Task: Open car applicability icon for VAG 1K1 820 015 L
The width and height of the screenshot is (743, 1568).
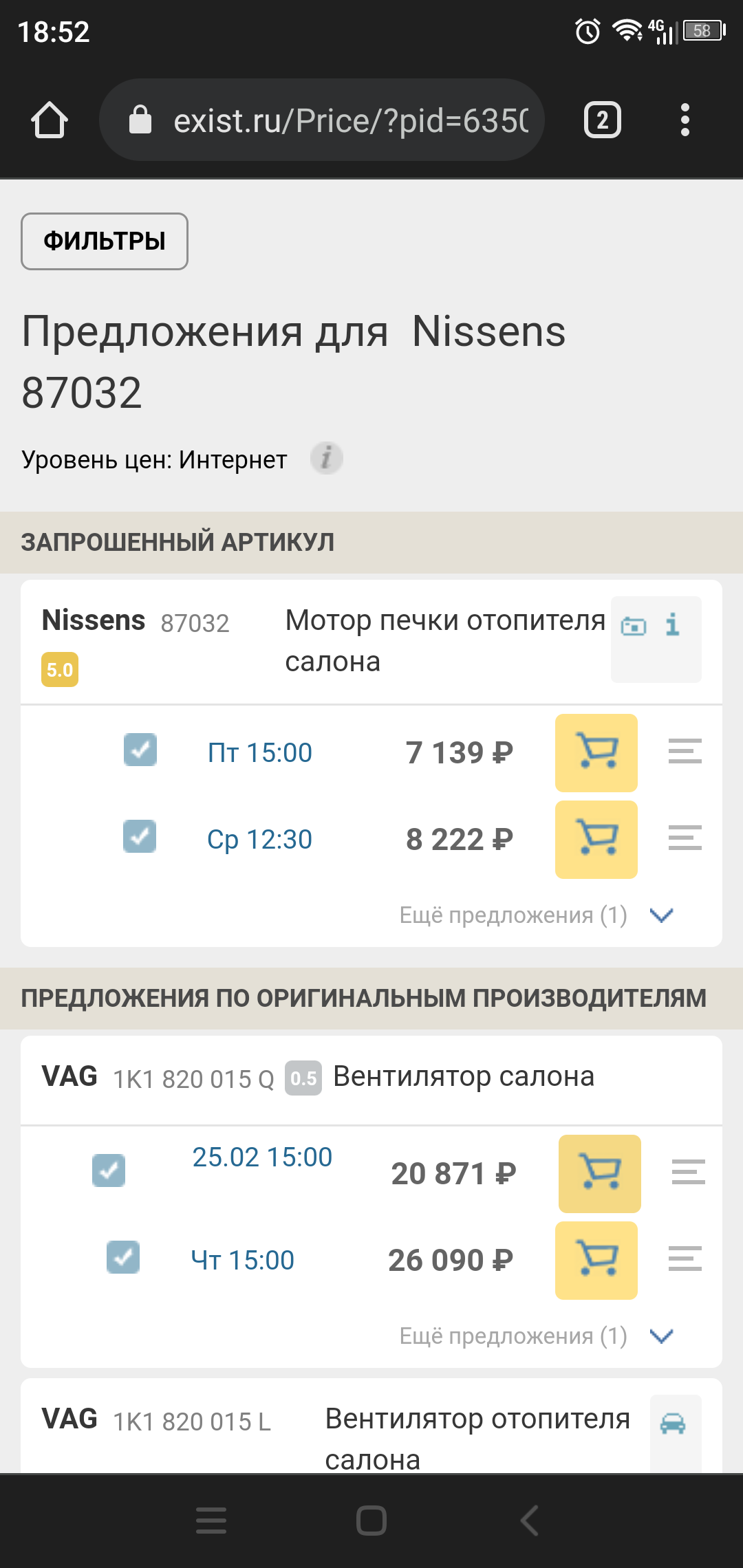Action: pos(673,1423)
